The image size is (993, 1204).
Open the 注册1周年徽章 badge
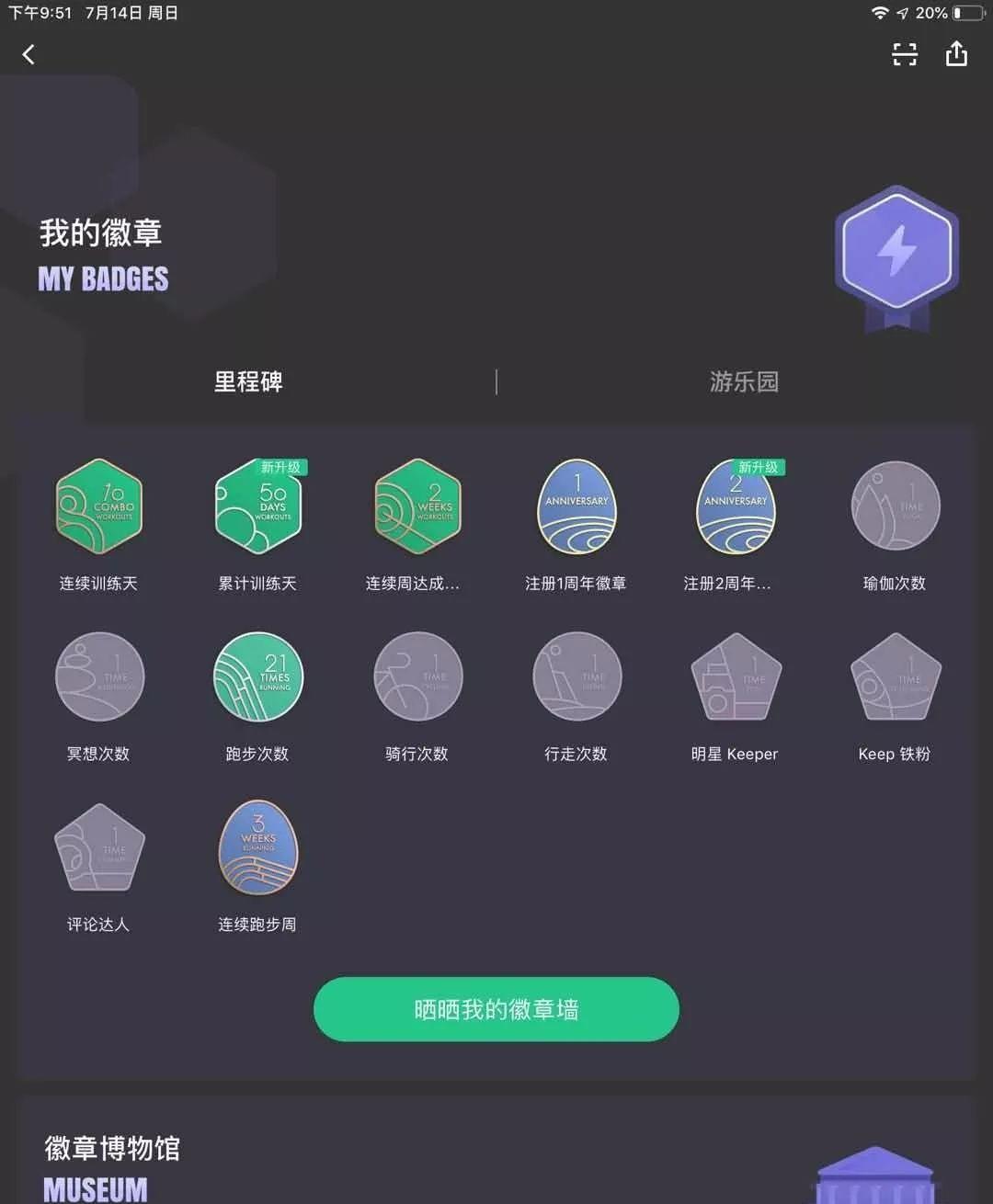coord(576,506)
